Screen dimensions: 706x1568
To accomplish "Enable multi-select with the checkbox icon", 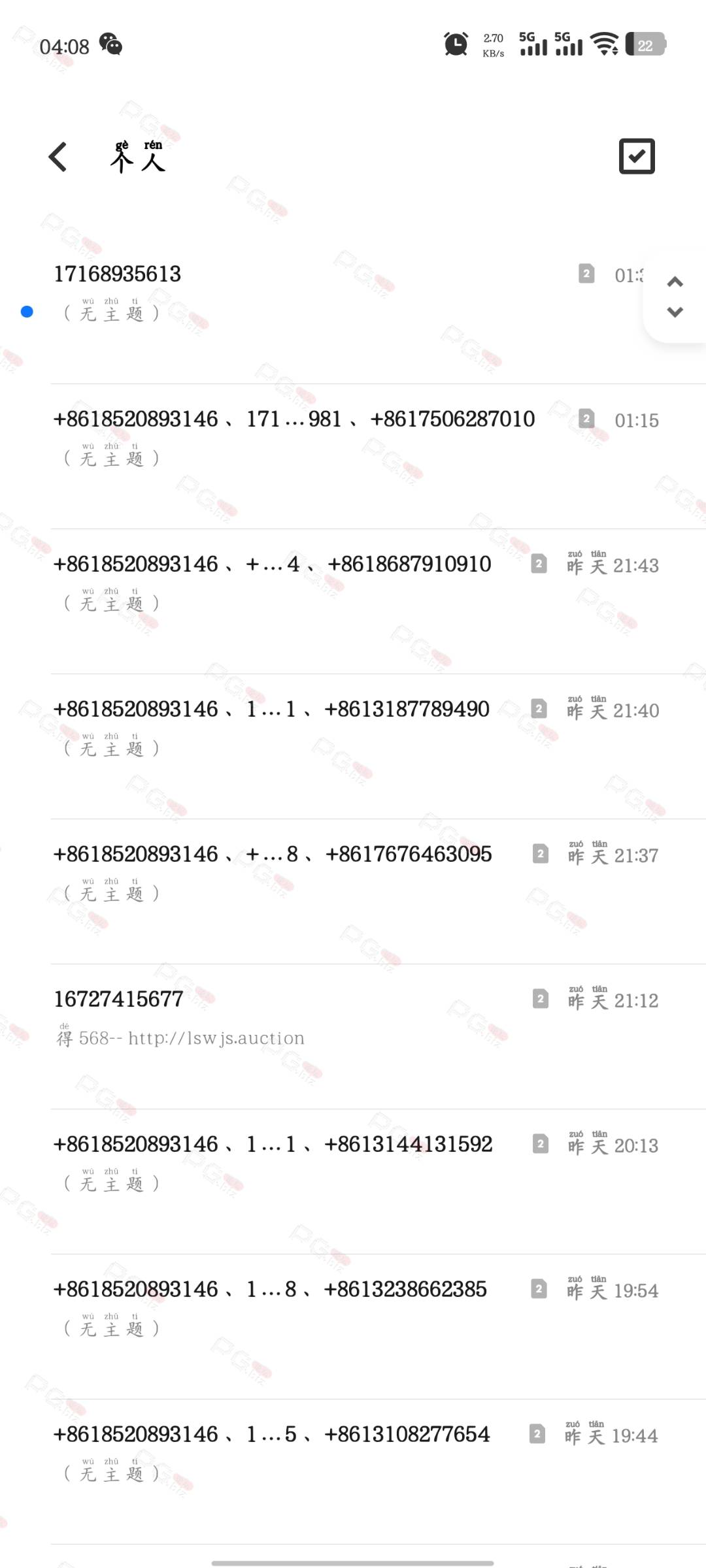I will coord(636,157).
